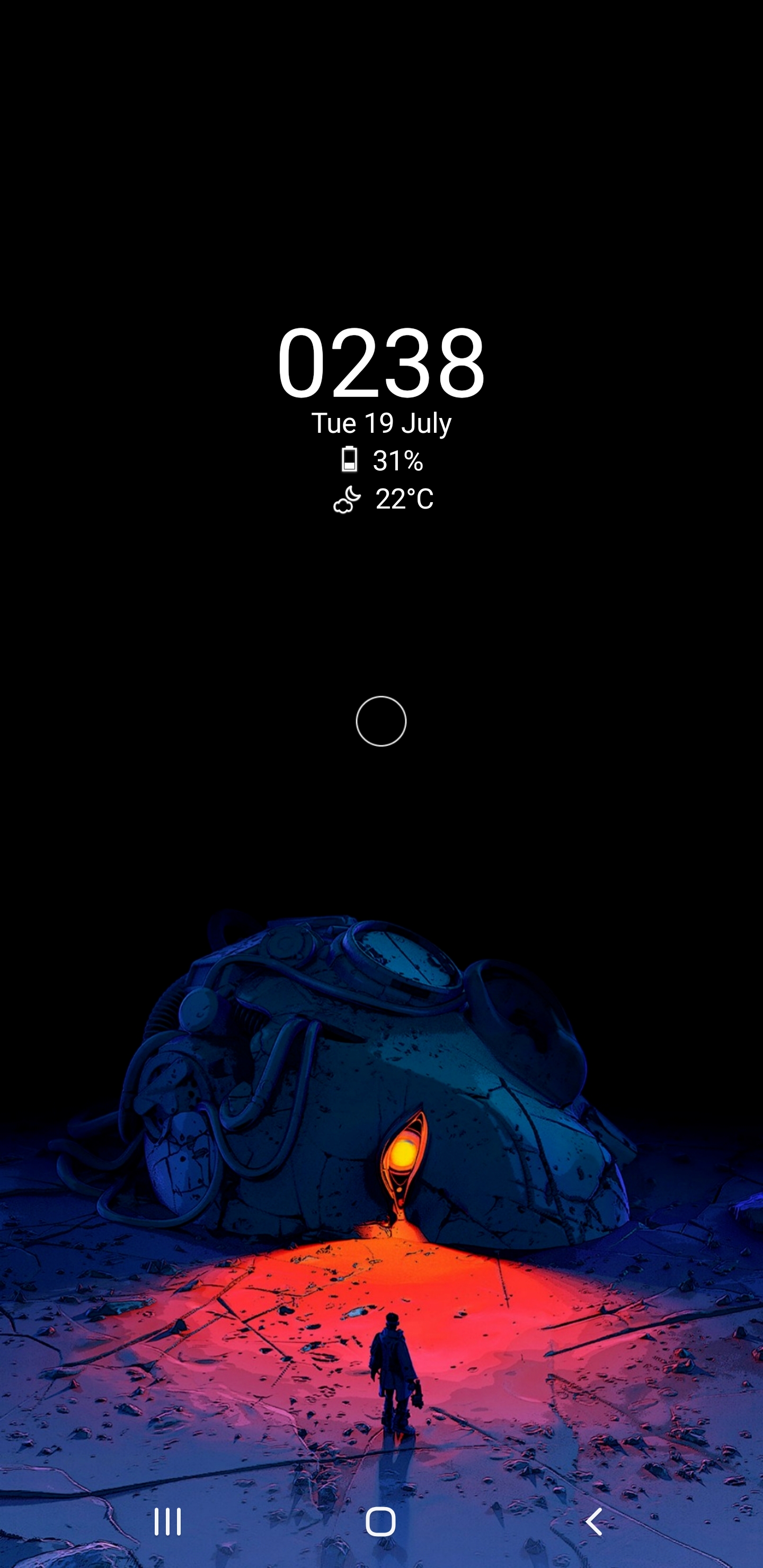This screenshot has width=763, height=1568.
Task: Go to the home screen
Action: coord(380,1522)
